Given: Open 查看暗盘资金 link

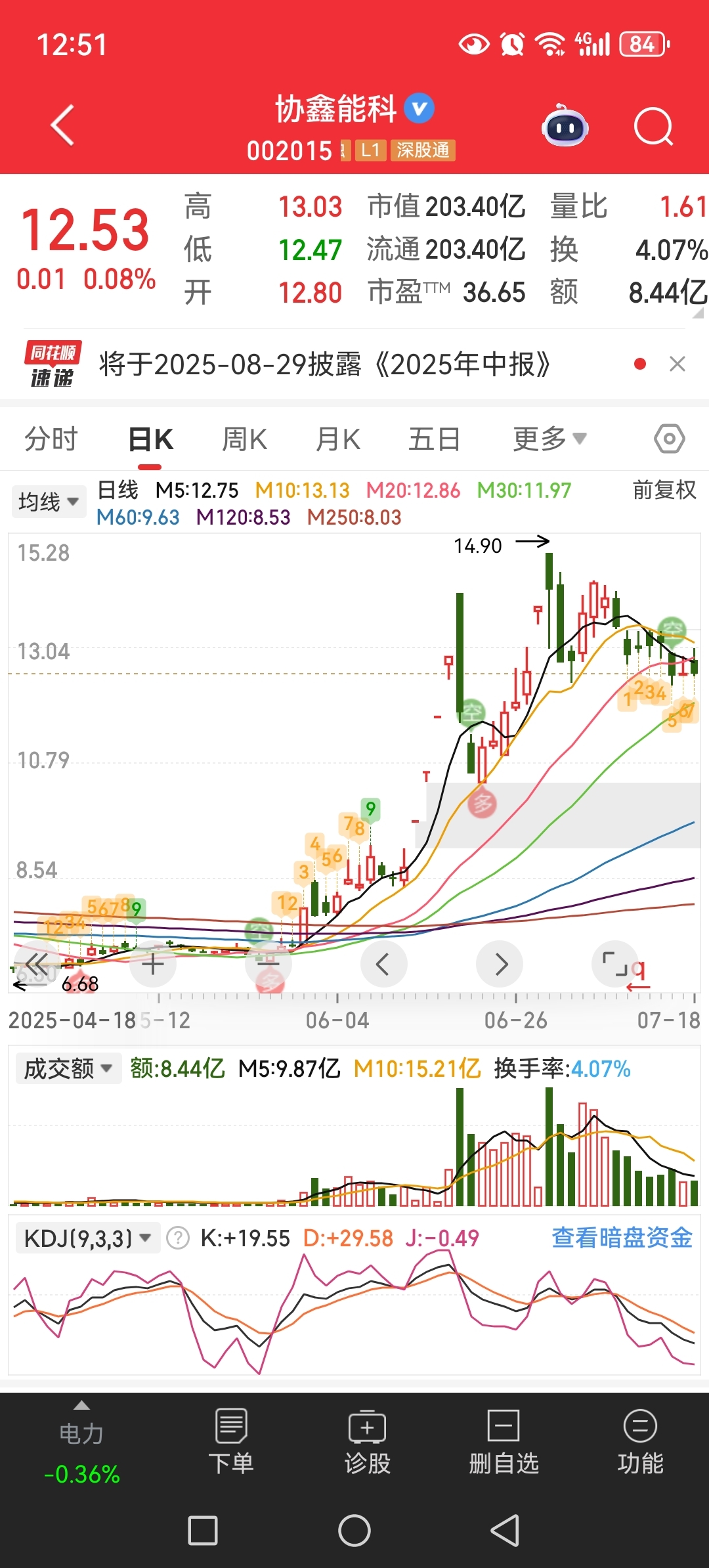Looking at the screenshot, I should click(x=622, y=1238).
